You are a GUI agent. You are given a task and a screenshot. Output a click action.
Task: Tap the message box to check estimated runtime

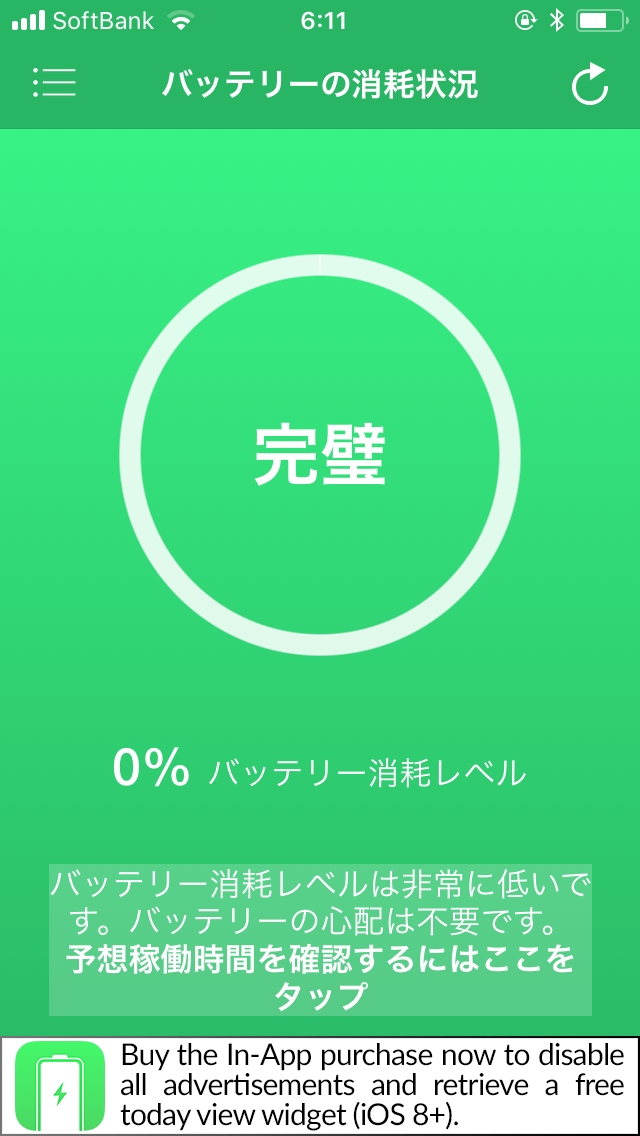click(x=320, y=940)
